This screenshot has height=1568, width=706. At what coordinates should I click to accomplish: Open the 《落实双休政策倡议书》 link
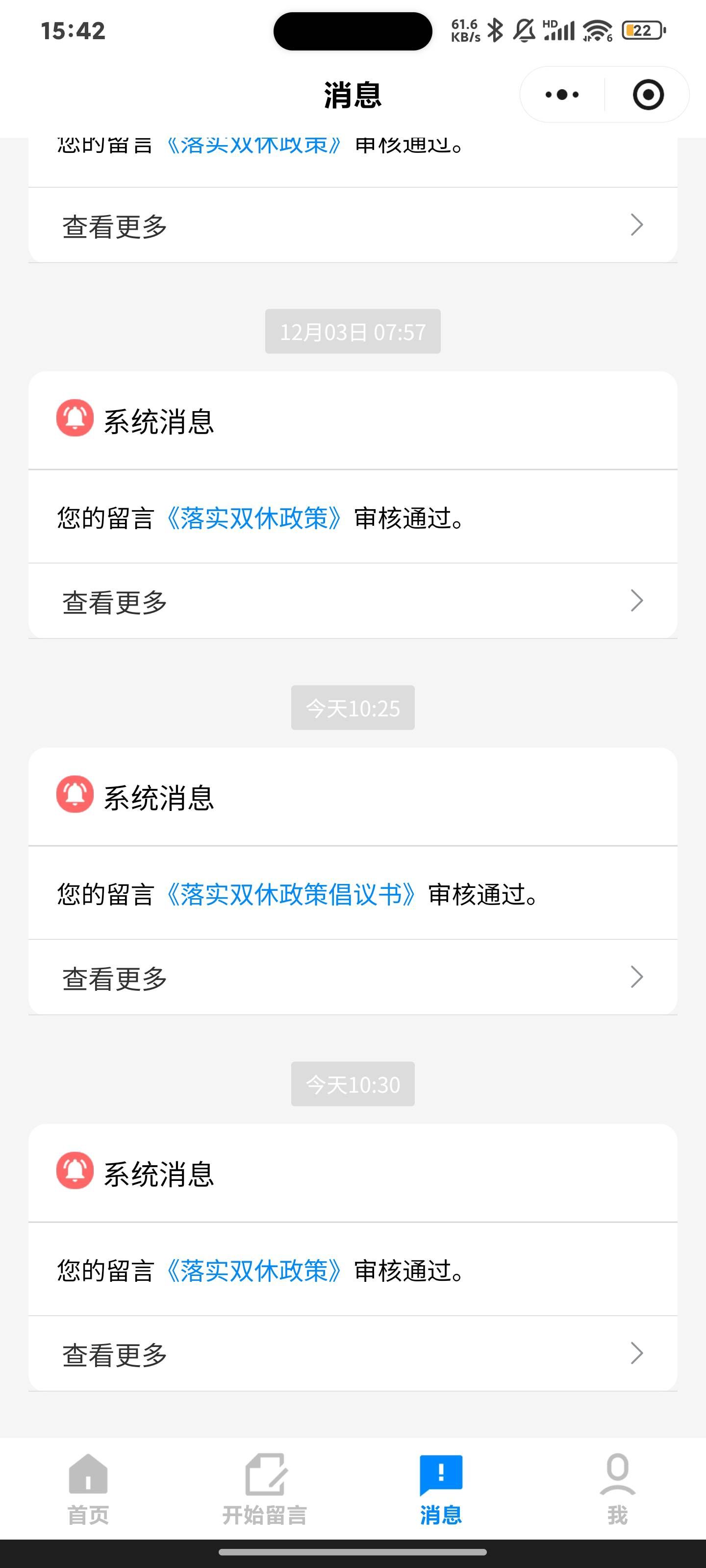tap(291, 894)
